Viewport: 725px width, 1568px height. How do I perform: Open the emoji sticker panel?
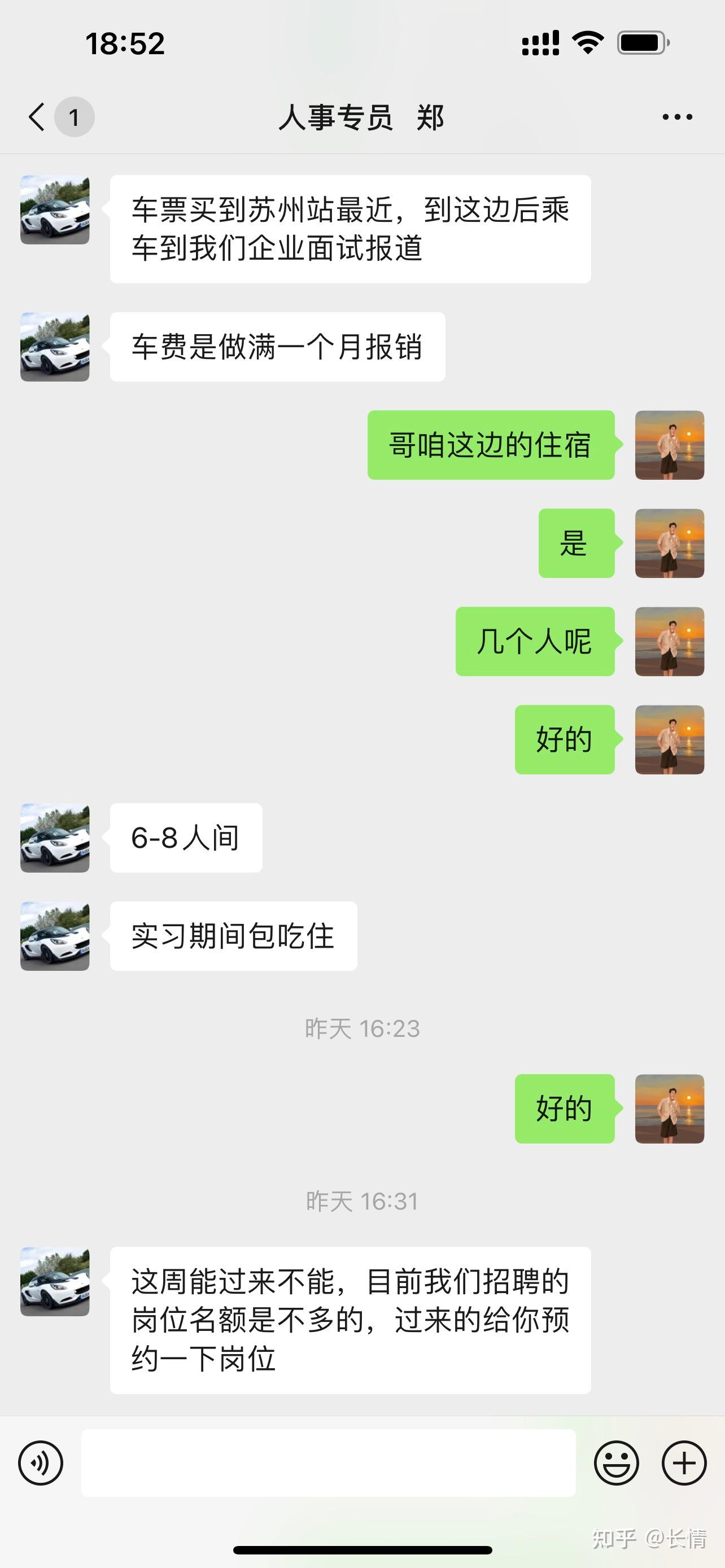click(616, 1462)
